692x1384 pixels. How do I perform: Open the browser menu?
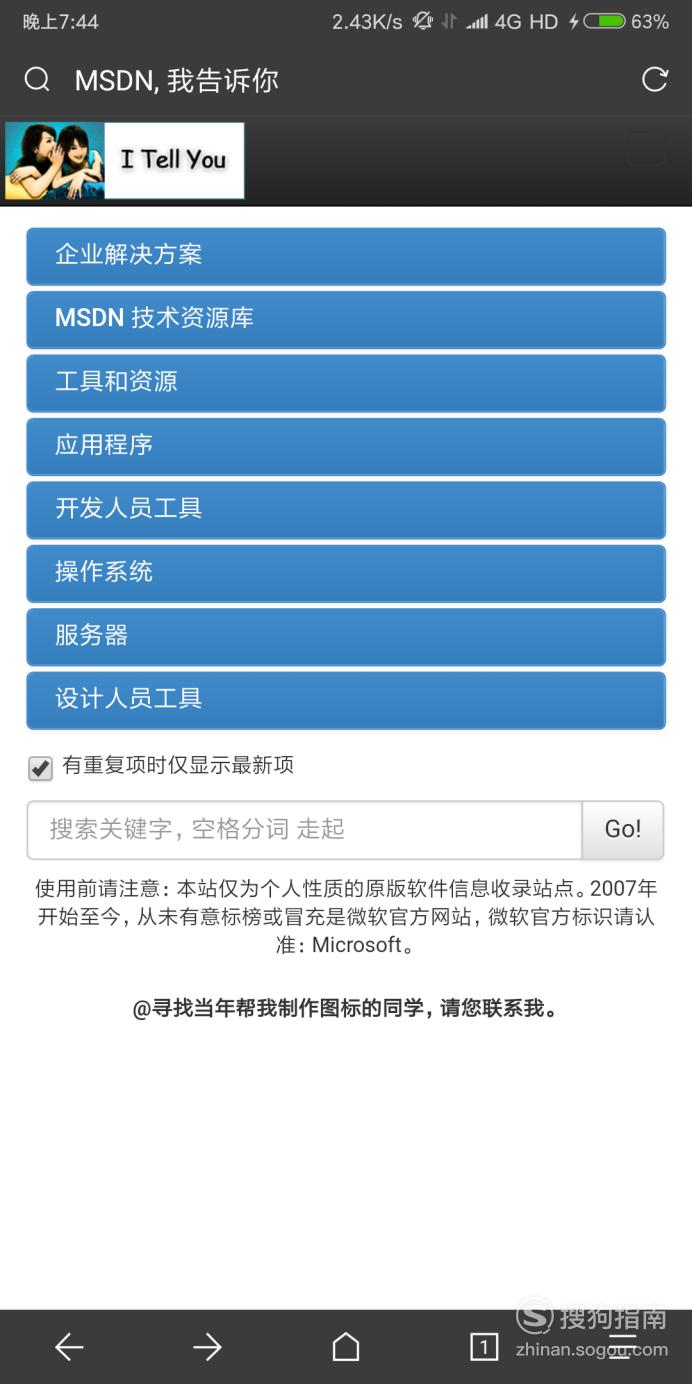(622, 1347)
